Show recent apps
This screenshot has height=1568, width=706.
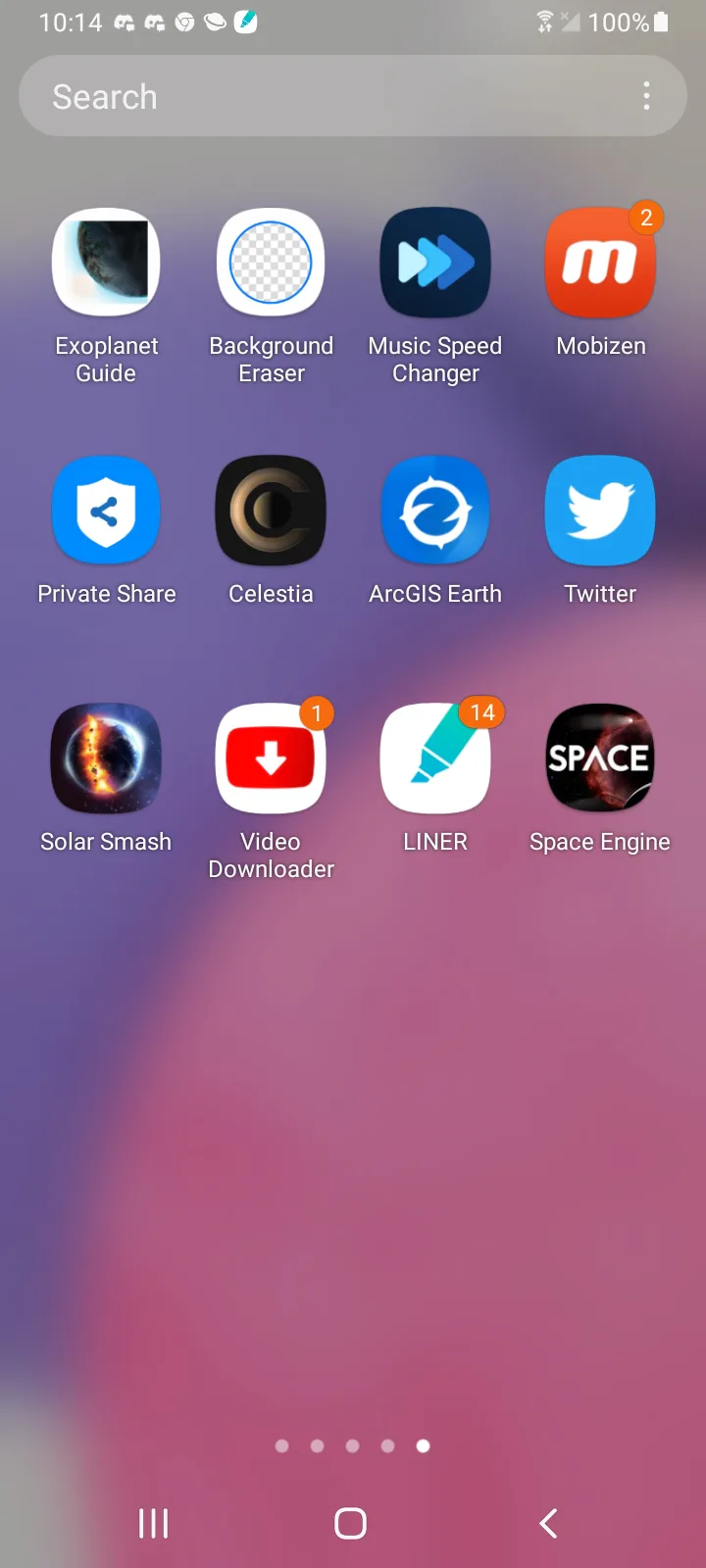(x=154, y=1523)
